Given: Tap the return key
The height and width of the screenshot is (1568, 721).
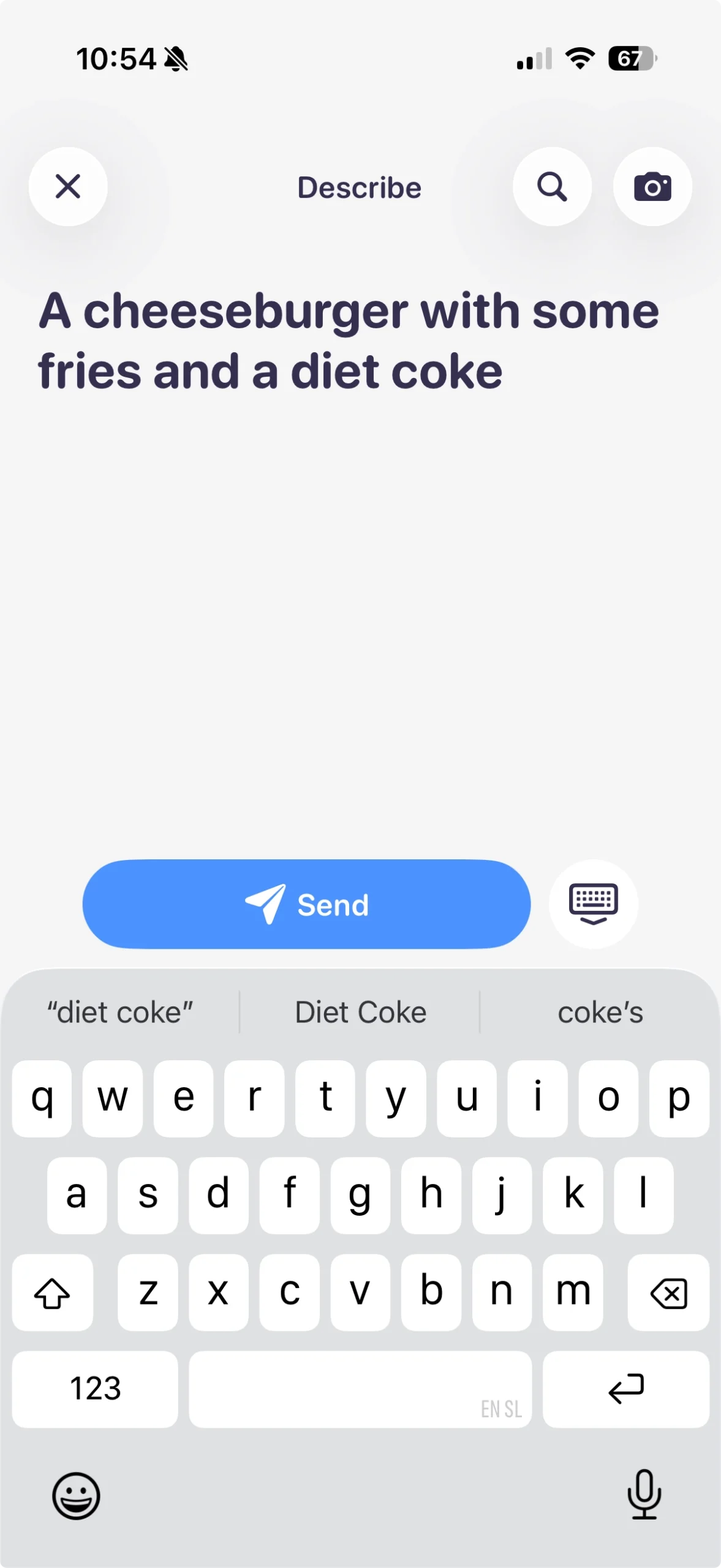Looking at the screenshot, I should click(626, 1389).
